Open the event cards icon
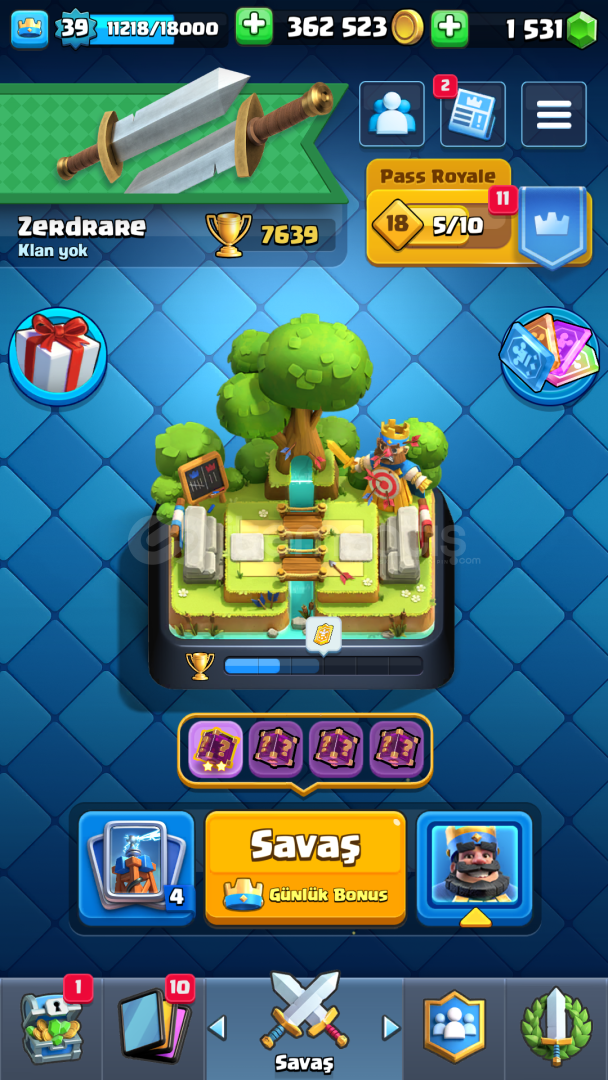608x1080 pixels. click(x=549, y=356)
